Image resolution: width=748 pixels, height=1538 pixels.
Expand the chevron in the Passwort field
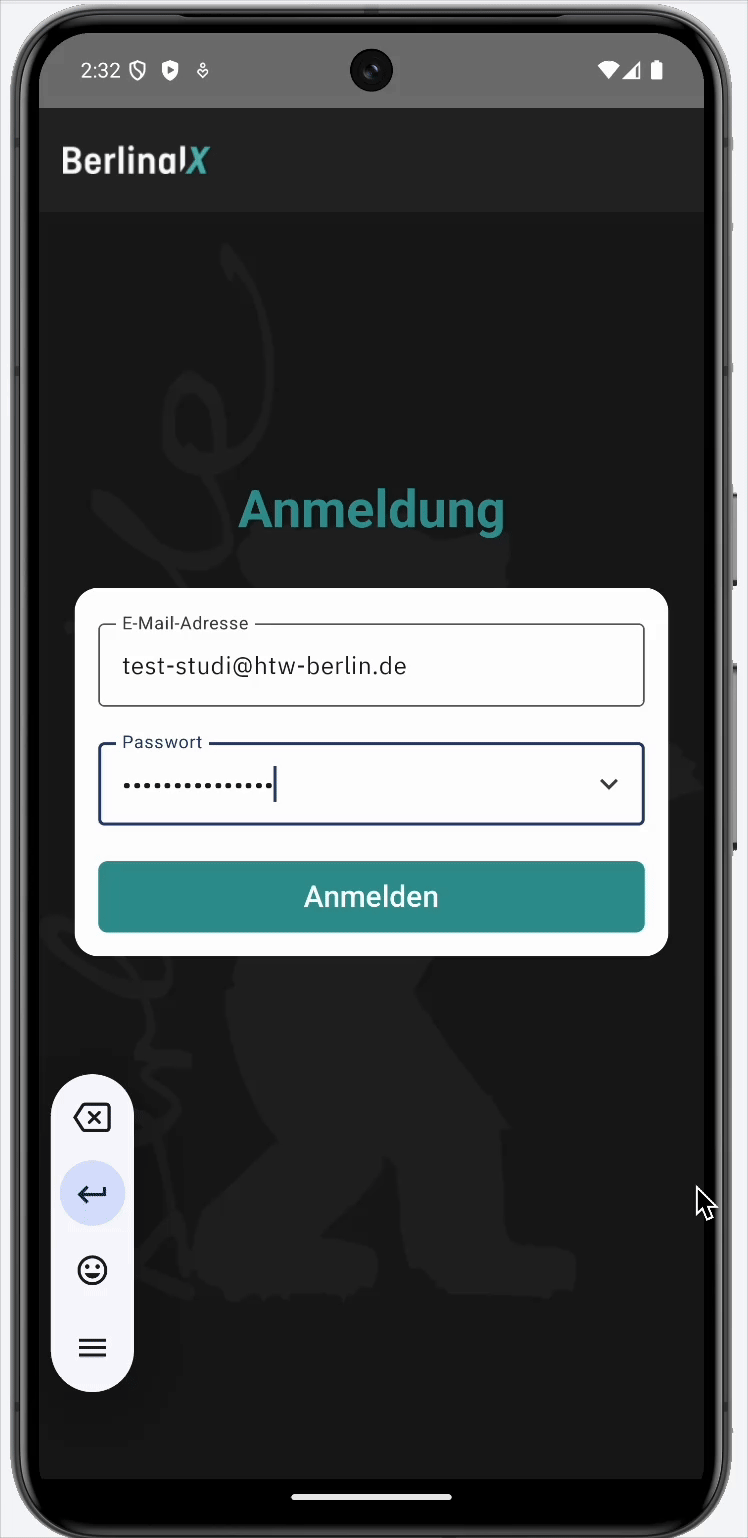[x=608, y=785]
